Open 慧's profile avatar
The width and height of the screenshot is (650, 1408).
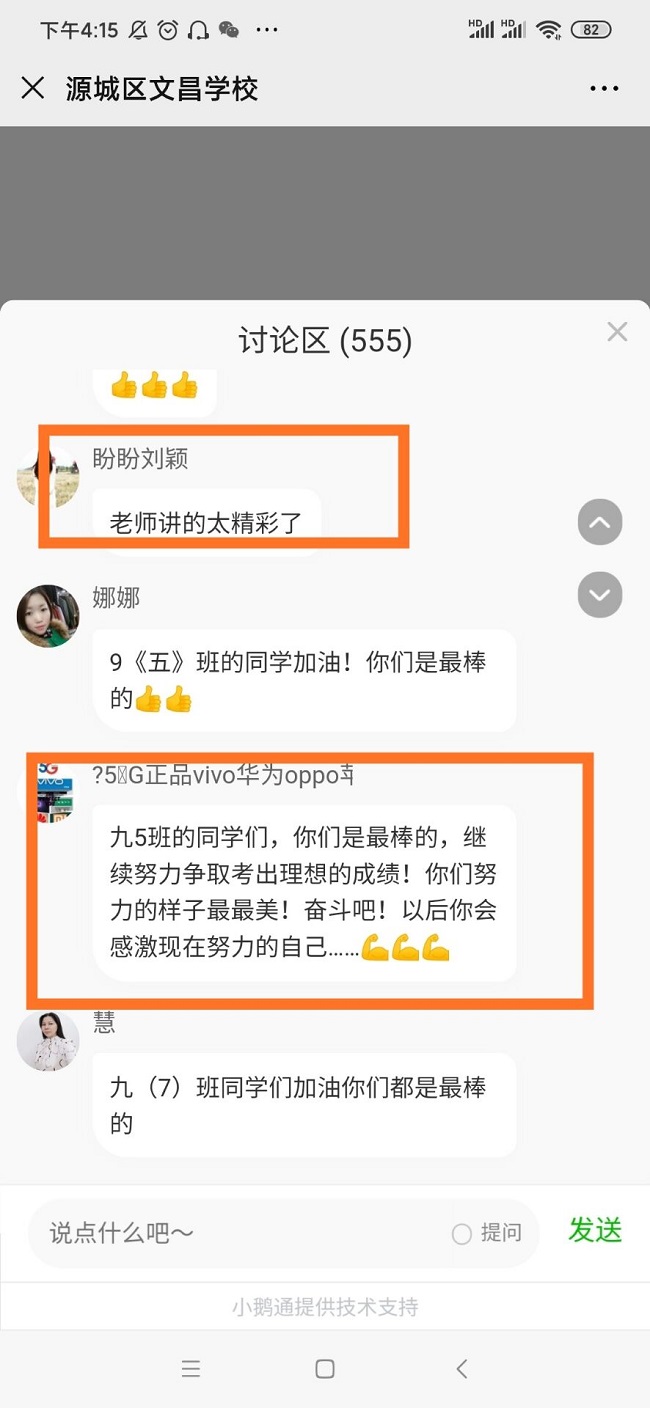point(48,1040)
